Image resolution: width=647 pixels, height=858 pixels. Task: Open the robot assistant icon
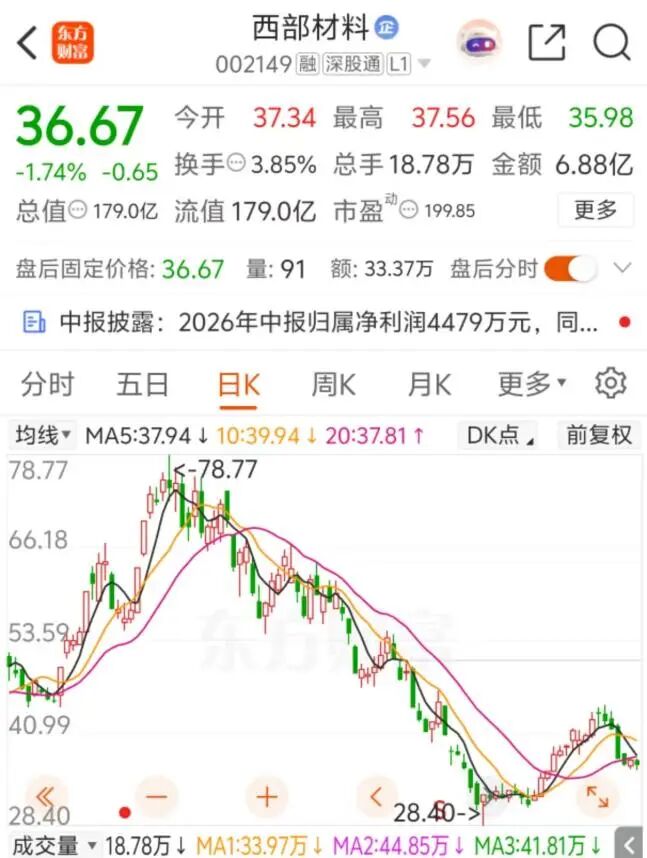coord(479,42)
